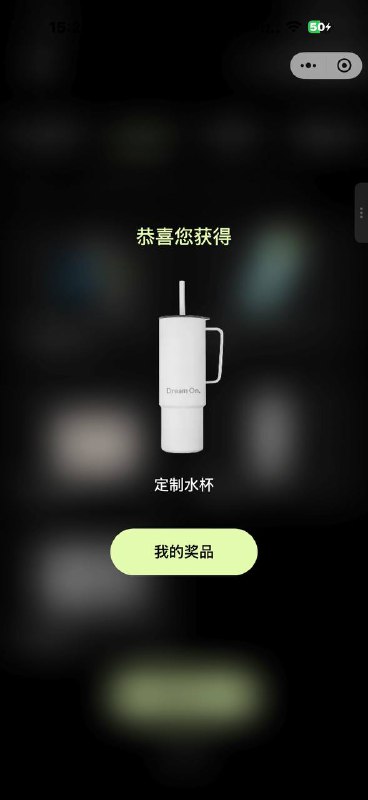Open the mini program more-options menu

(x=309, y=65)
